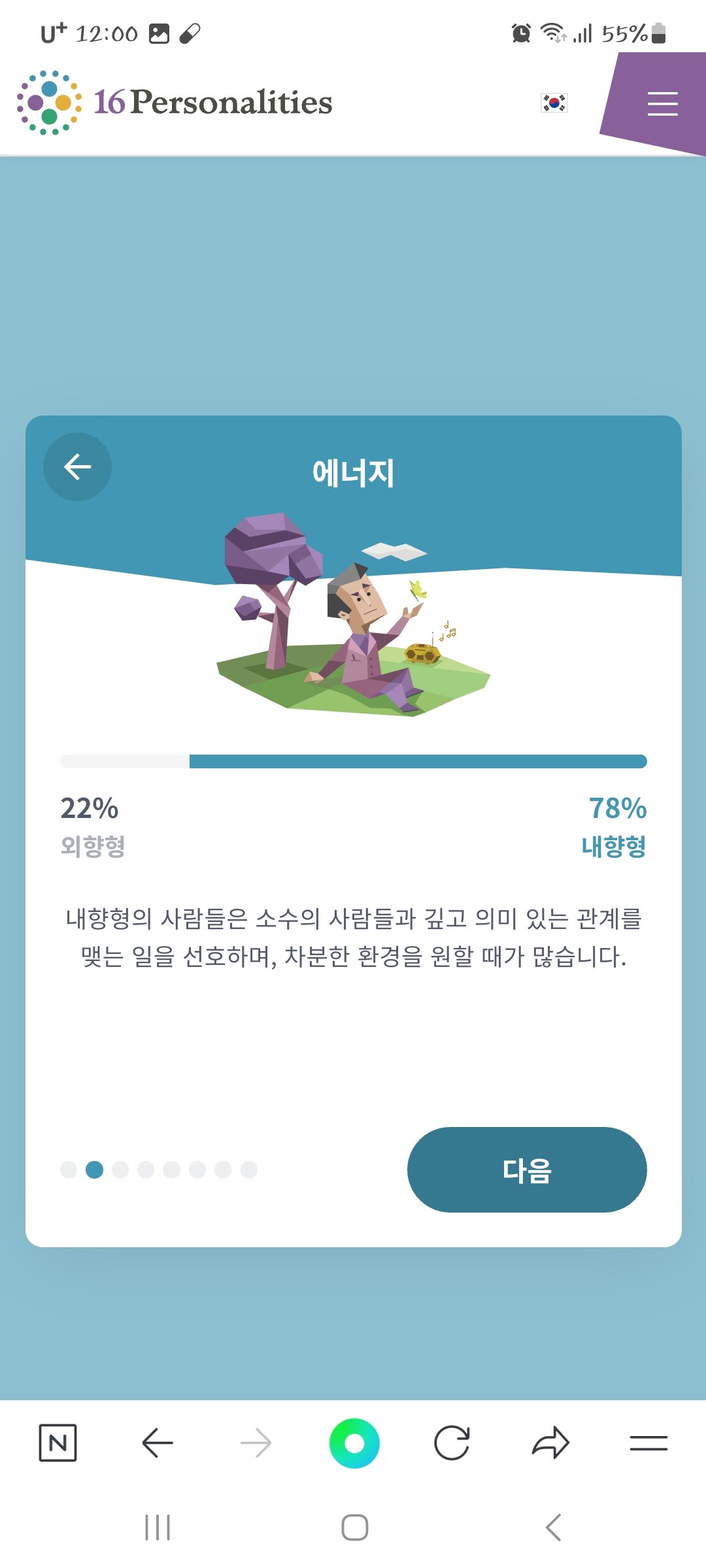
Task: Tap the green circle search button
Action: (x=354, y=1443)
